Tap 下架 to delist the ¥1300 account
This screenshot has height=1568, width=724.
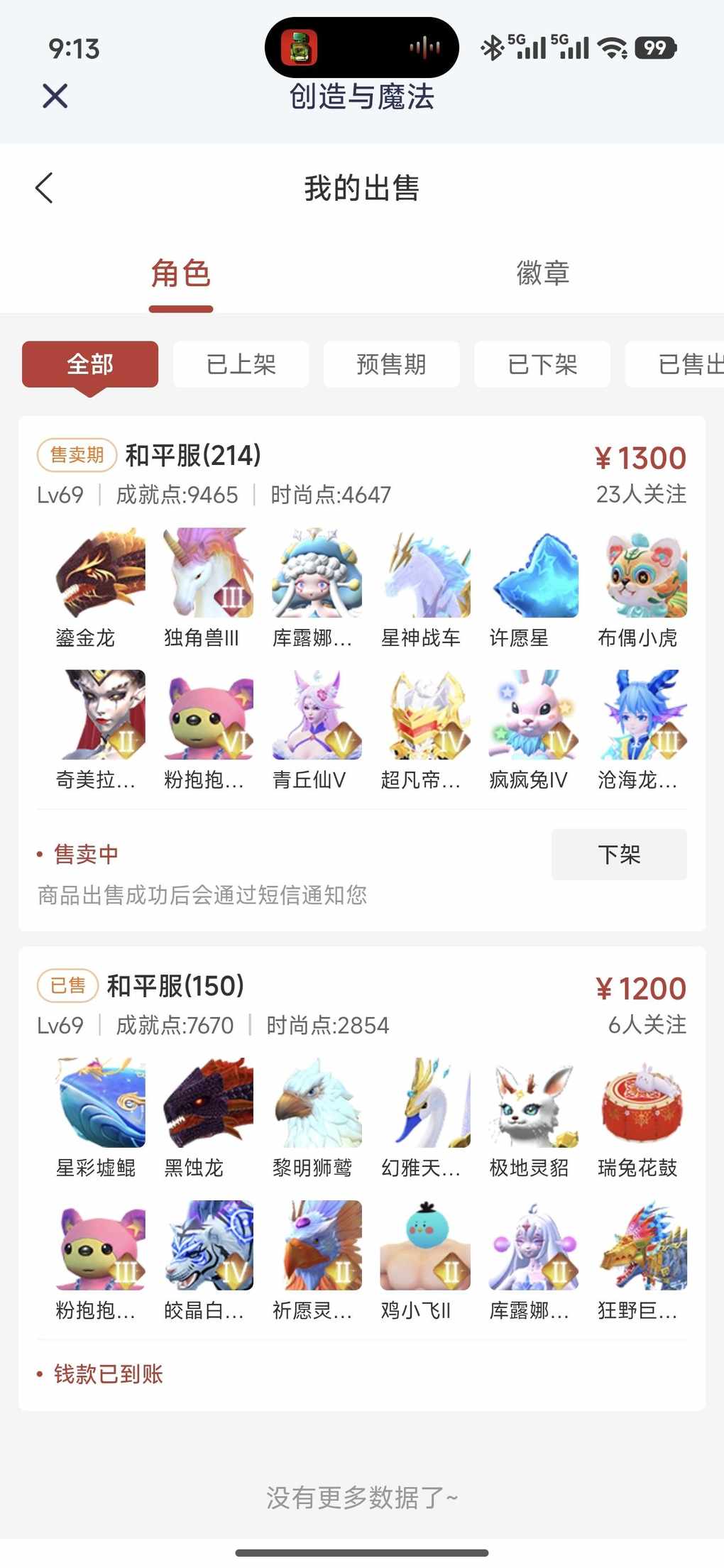pyautogui.click(x=618, y=855)
